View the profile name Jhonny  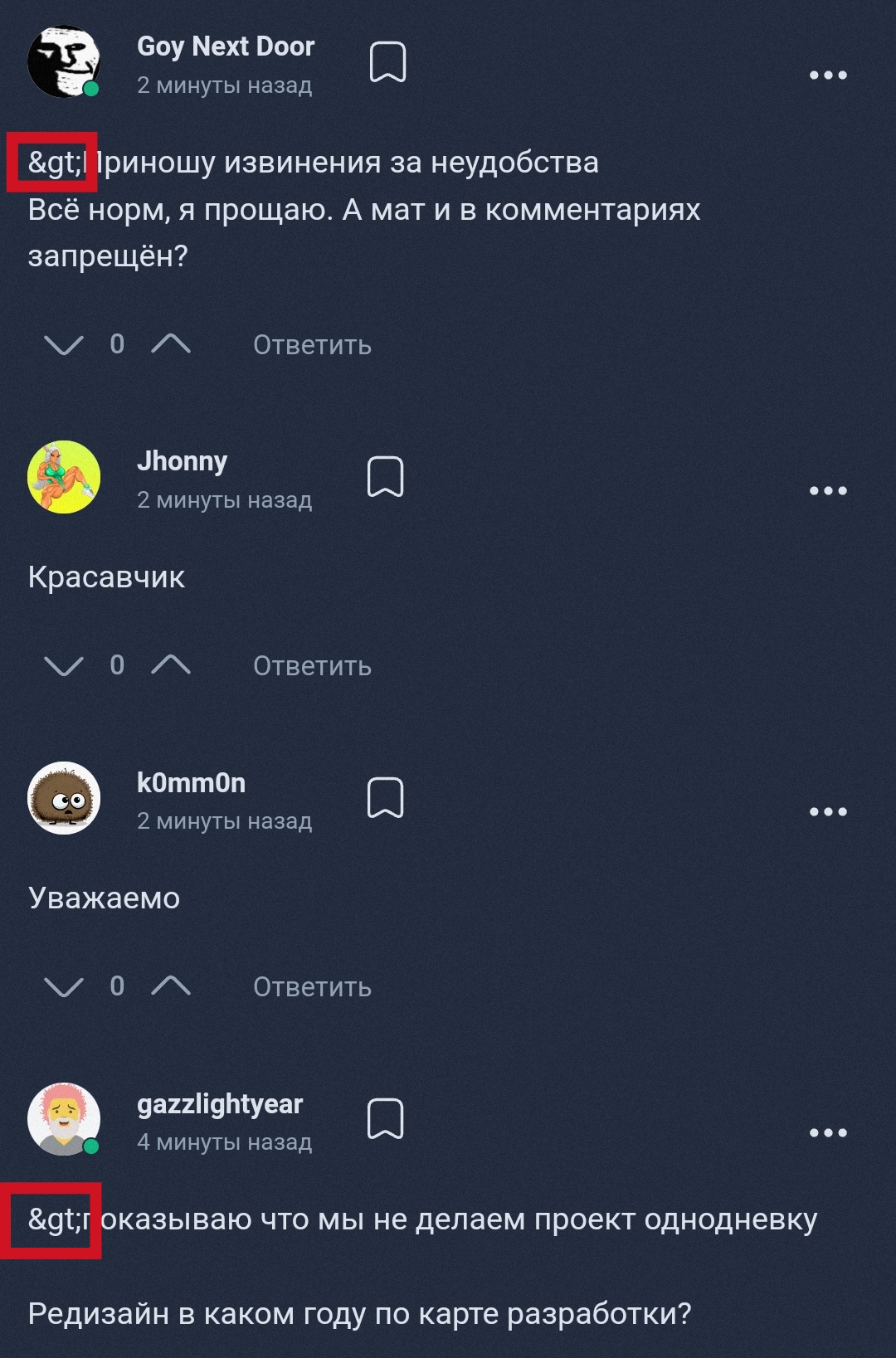pos(182,461)
